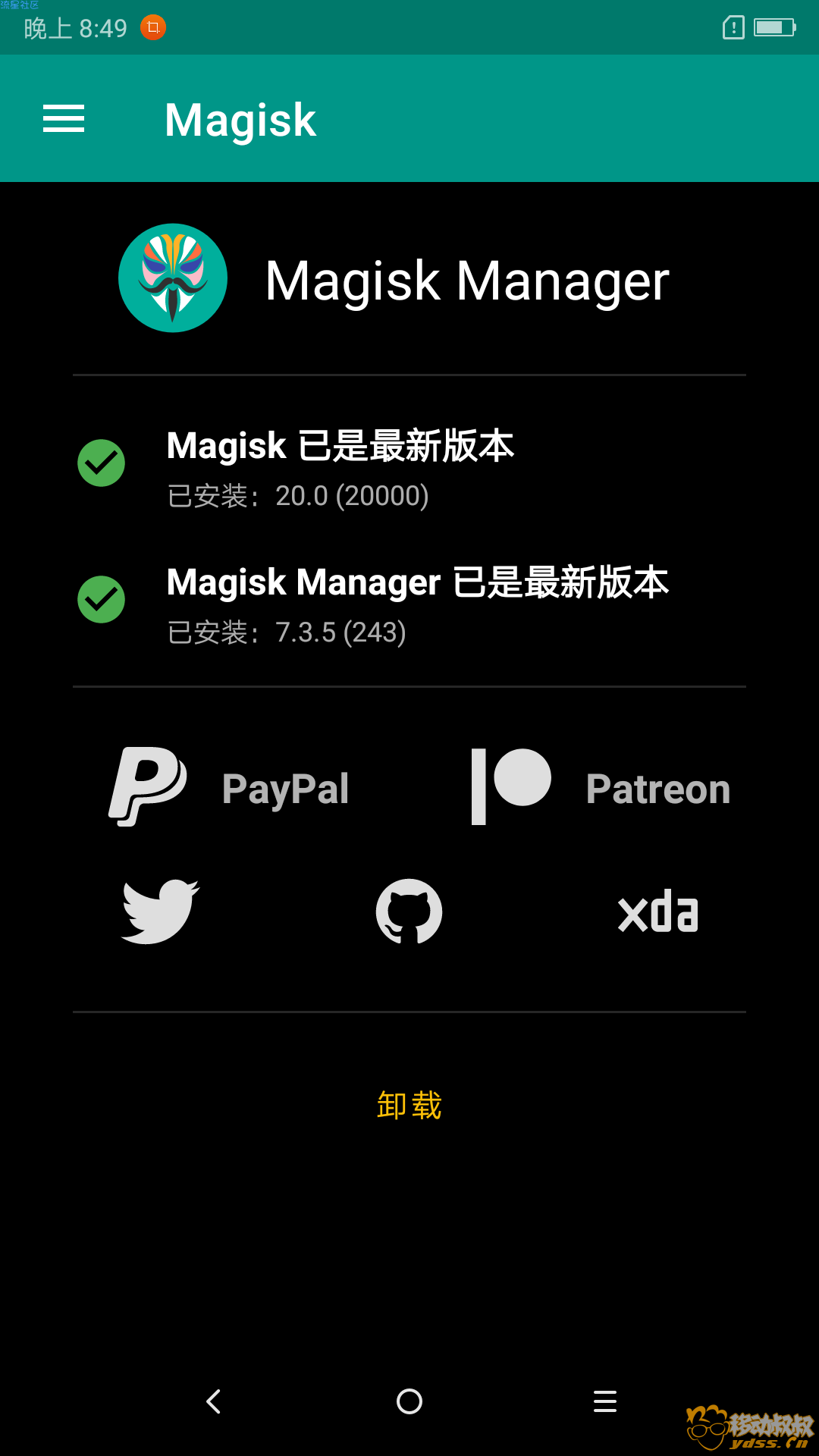
Task: Open the GitHub repository icon
Action: coord(409,912)
